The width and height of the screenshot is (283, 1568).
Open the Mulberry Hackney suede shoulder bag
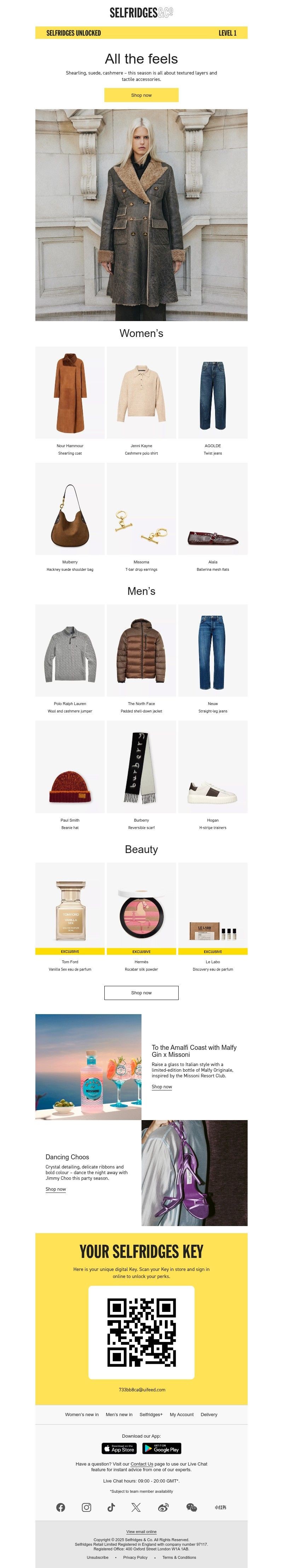70,509
